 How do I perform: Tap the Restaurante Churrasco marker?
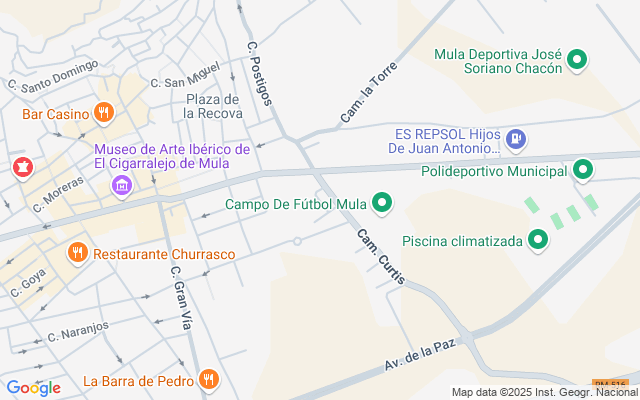[x=78, y=253]
